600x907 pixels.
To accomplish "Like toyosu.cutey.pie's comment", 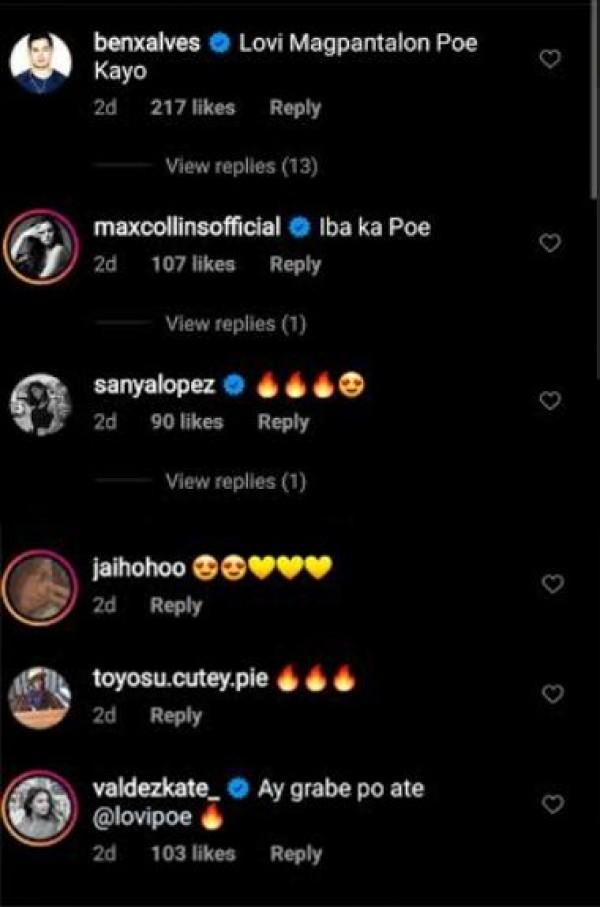I will (550, 694).
